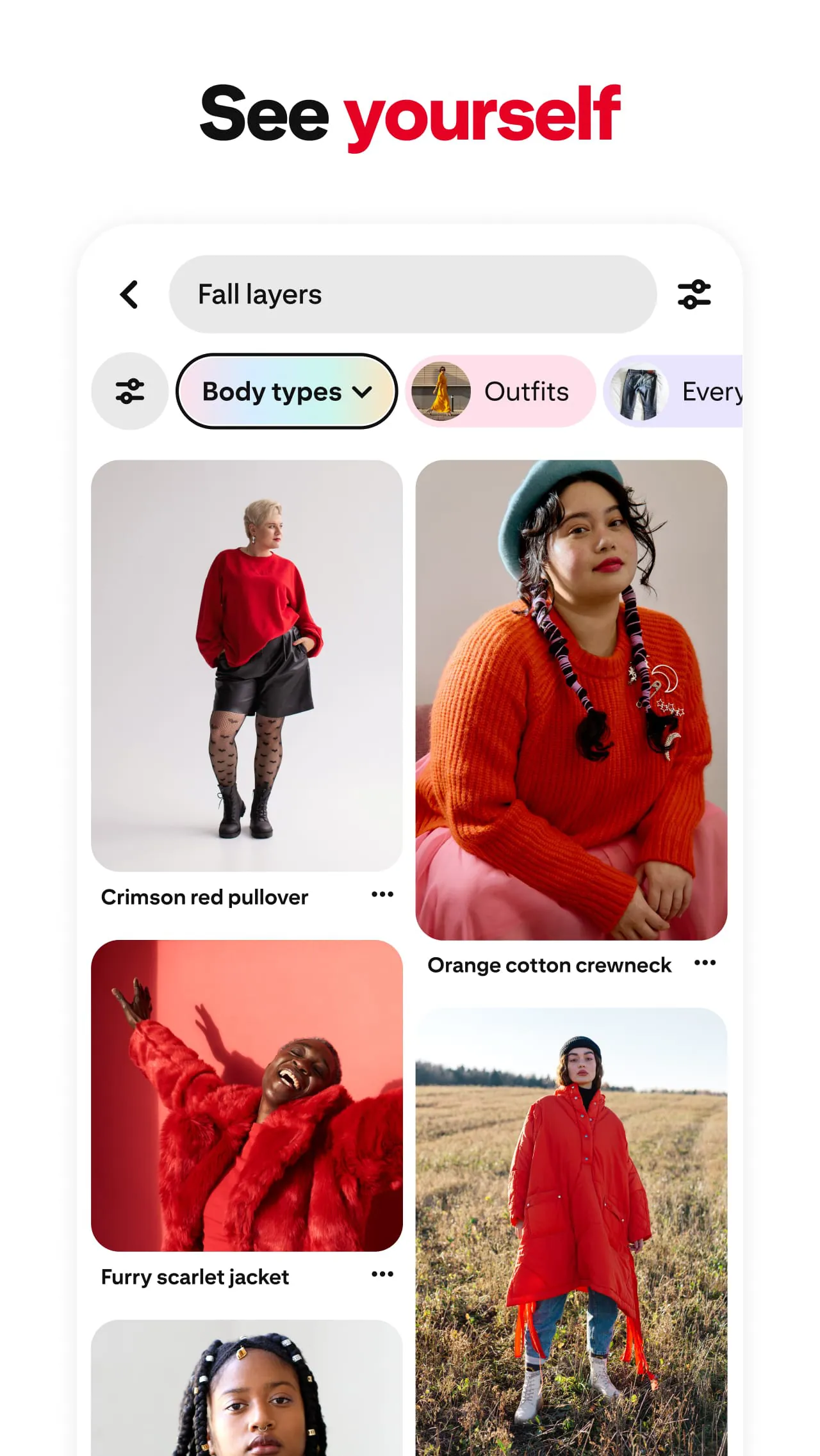Open search filters via sliders icon beside search bar
The image size is (820, 1456).
(x=694, y=294)
